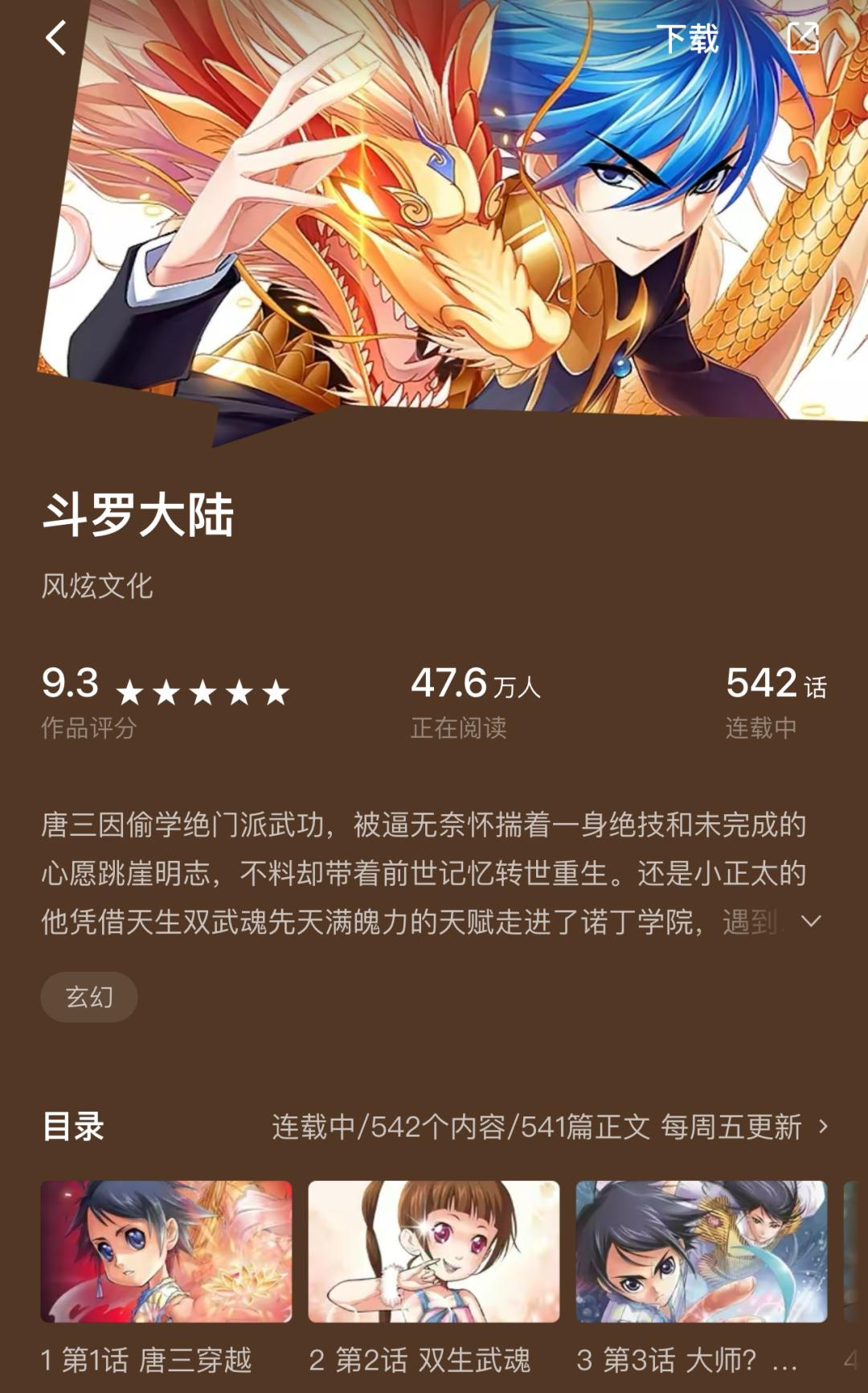The width and height of the screenshot is (868, 1393).
Task: Open the 玄幻 genre tag
Action: (x=89, y=997)
